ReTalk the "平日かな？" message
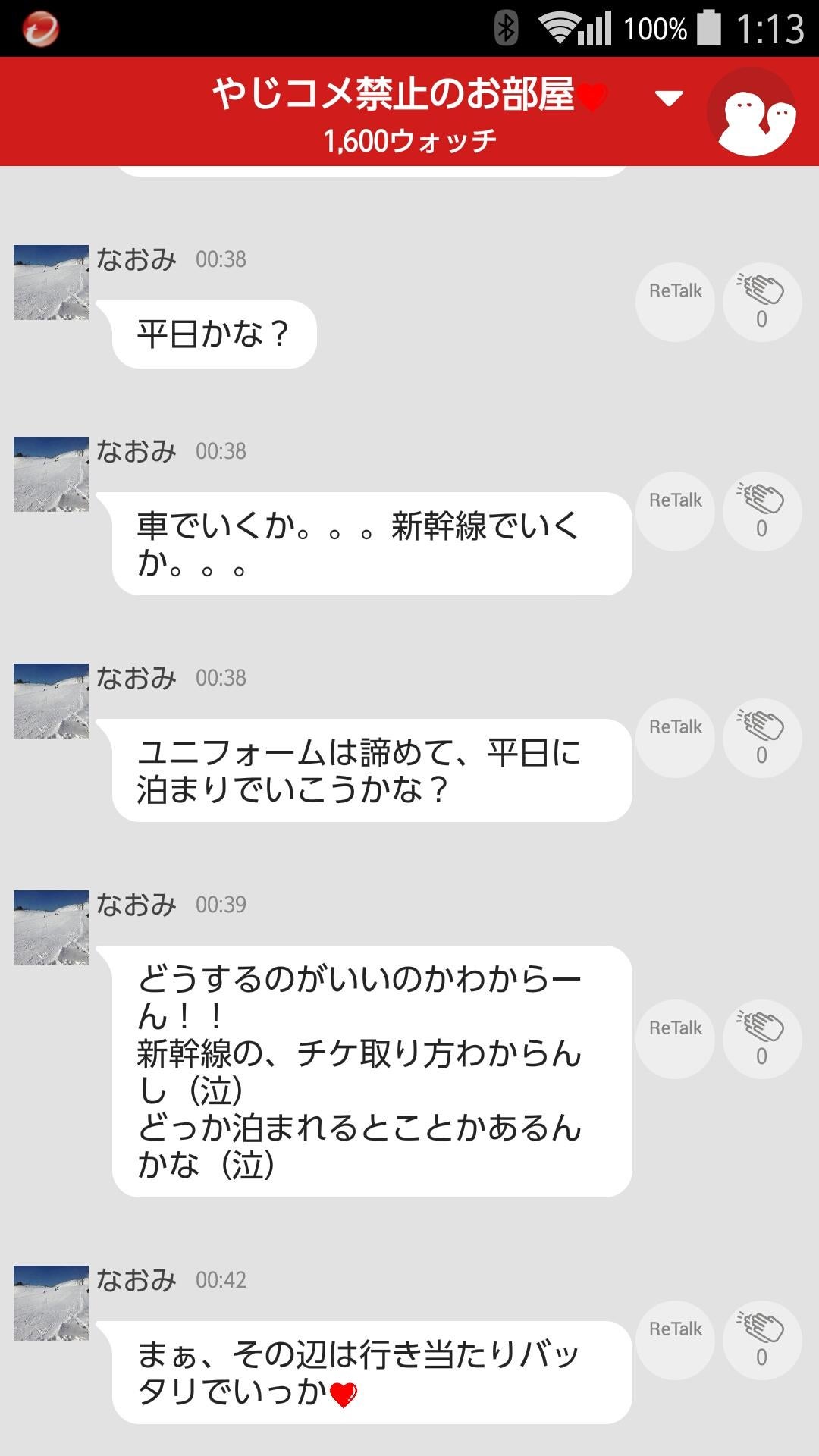Screen dimensions: 819x1456 click(x=674, y=290)
